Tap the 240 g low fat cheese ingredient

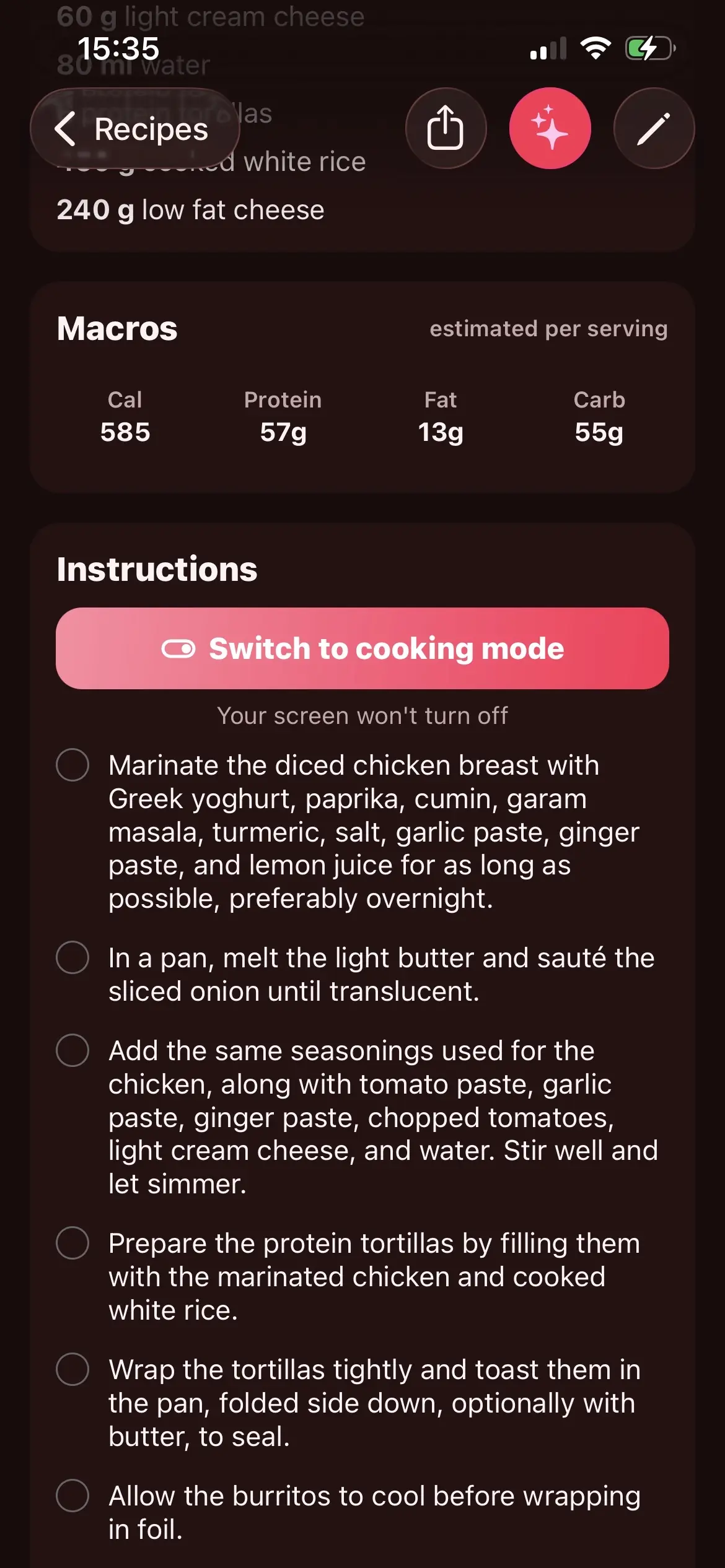pyautogui.click(x=190, y=210)
